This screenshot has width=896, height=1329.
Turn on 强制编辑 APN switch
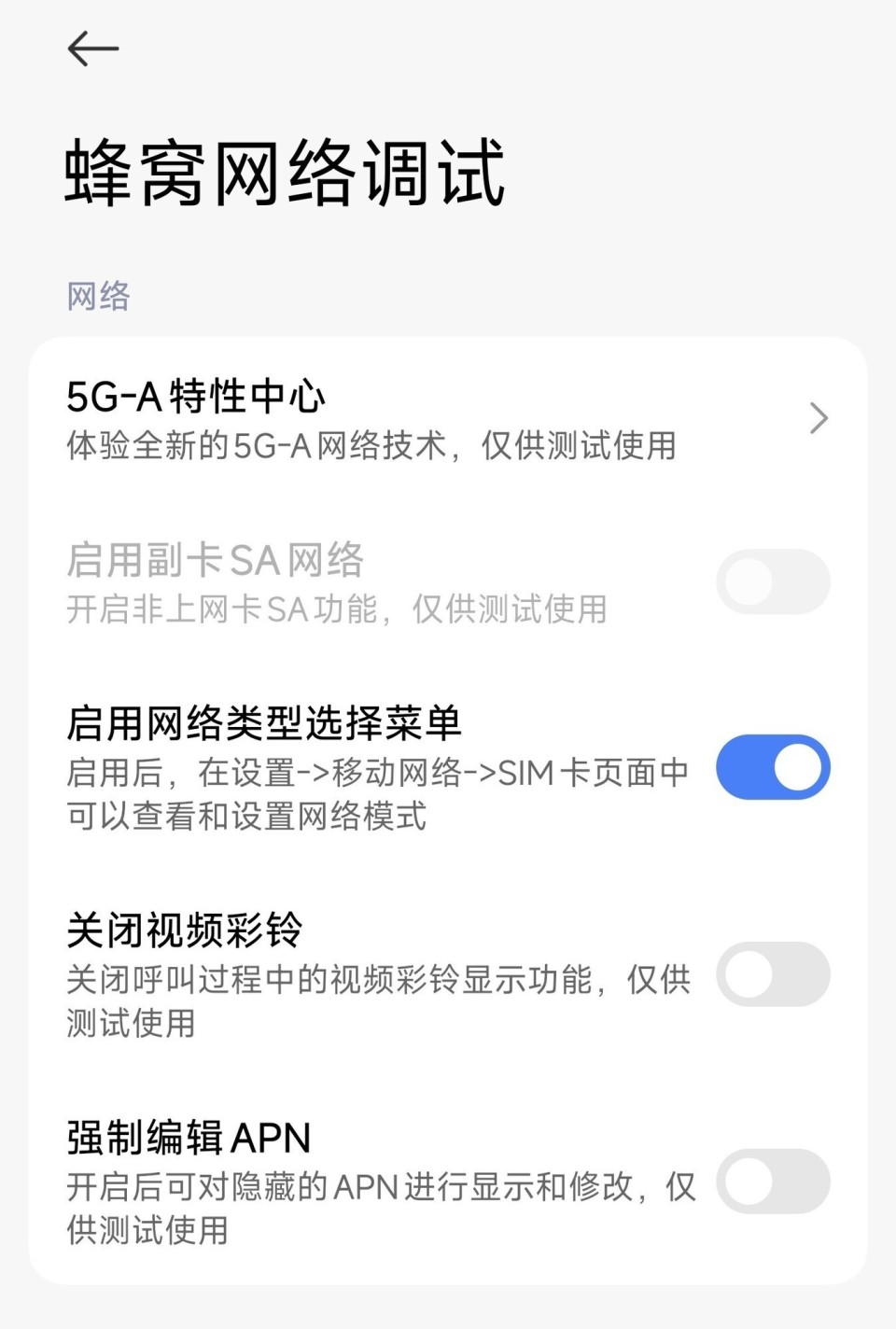772,1182
